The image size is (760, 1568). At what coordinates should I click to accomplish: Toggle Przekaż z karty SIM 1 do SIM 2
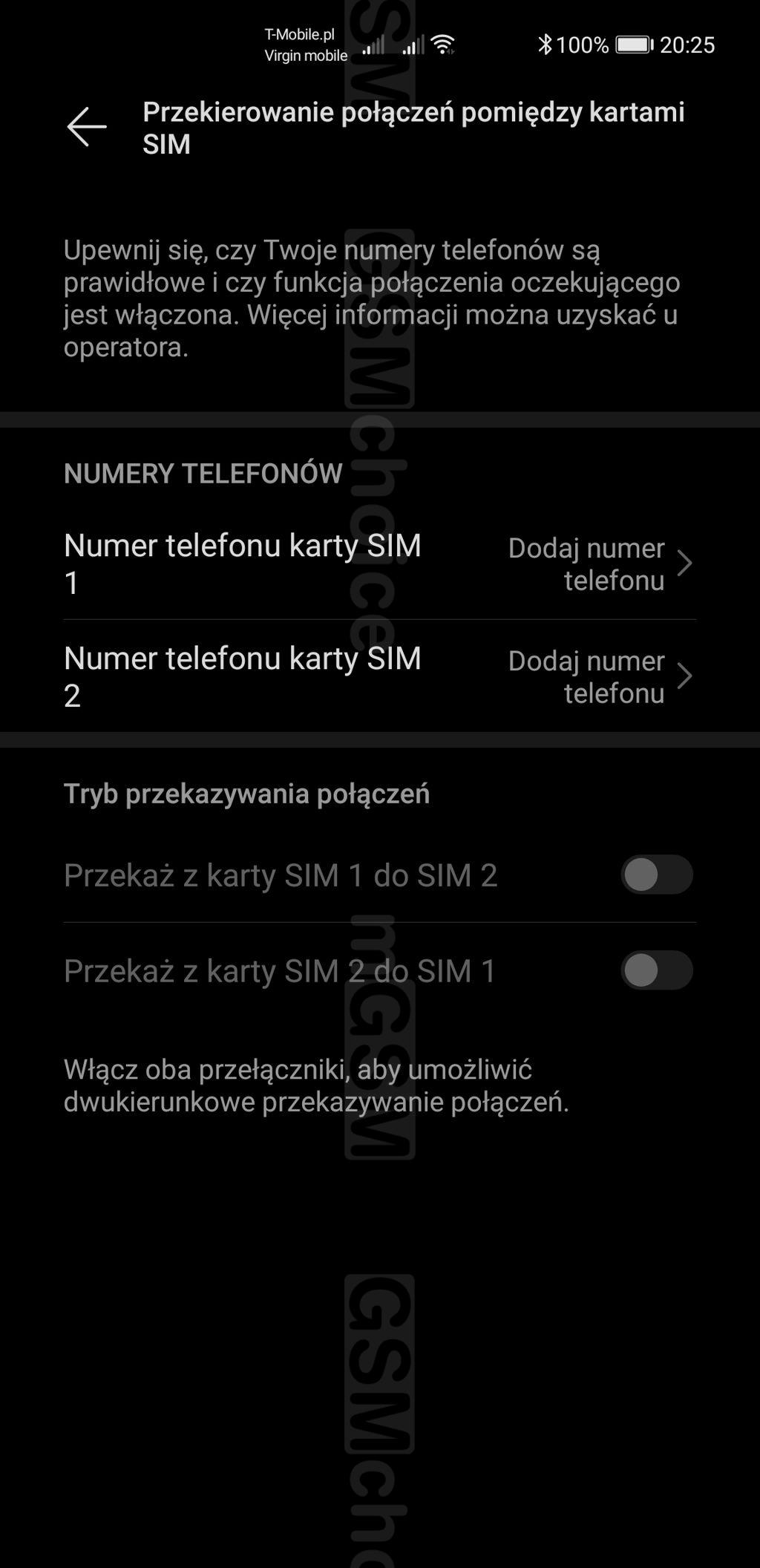pos(656,875)
